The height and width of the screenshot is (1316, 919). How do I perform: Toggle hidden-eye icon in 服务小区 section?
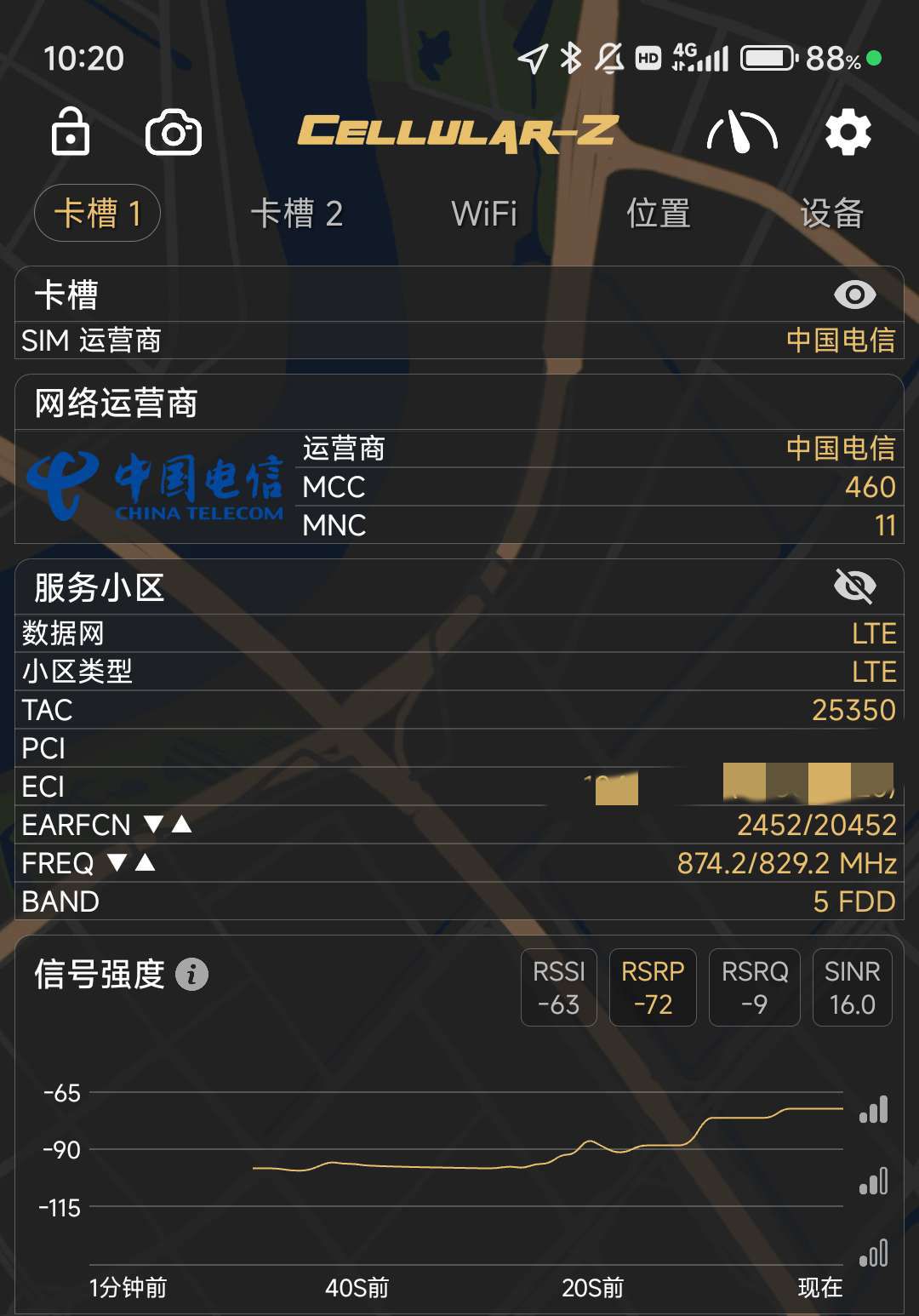coord(854,586)
